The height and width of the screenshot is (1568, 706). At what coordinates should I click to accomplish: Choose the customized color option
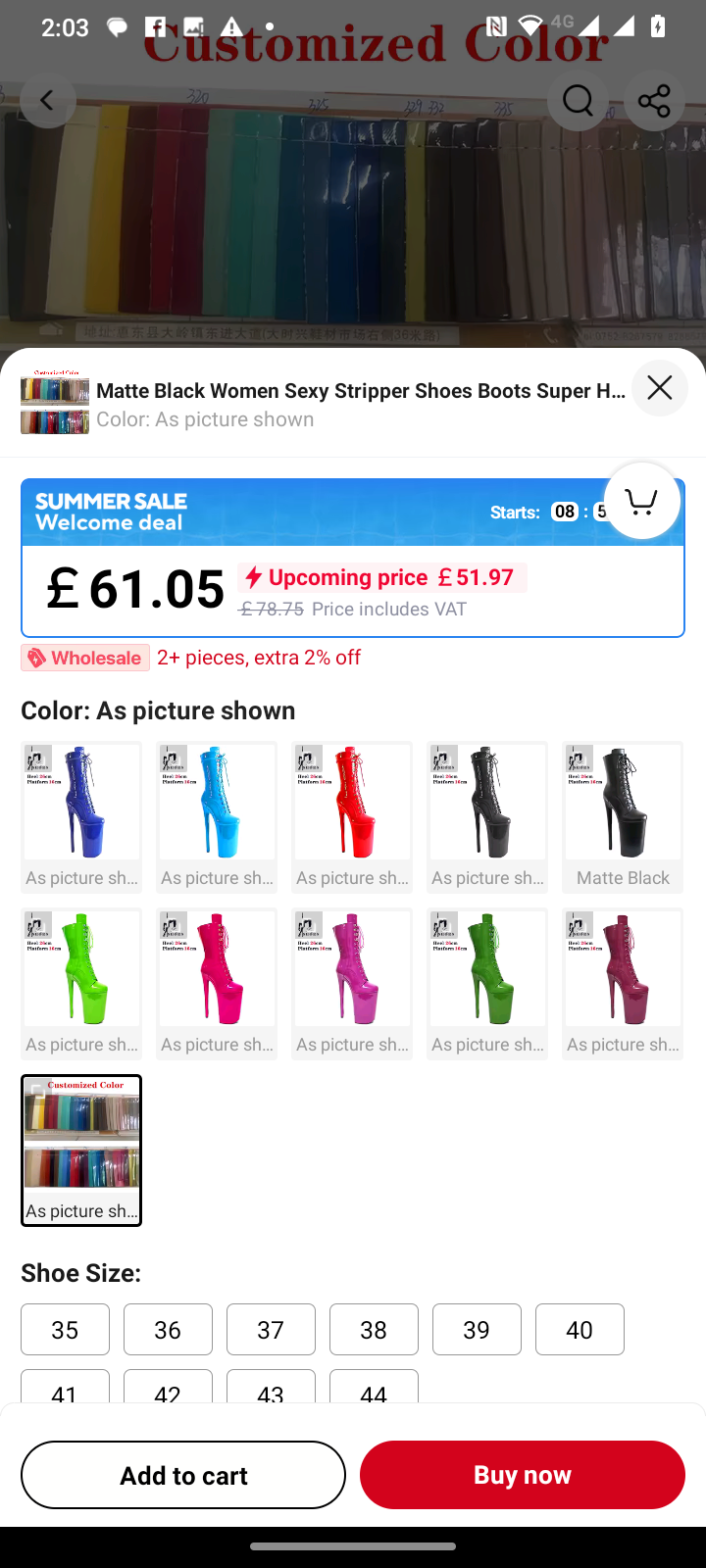pyautogui.click(x=81, y=1150)
